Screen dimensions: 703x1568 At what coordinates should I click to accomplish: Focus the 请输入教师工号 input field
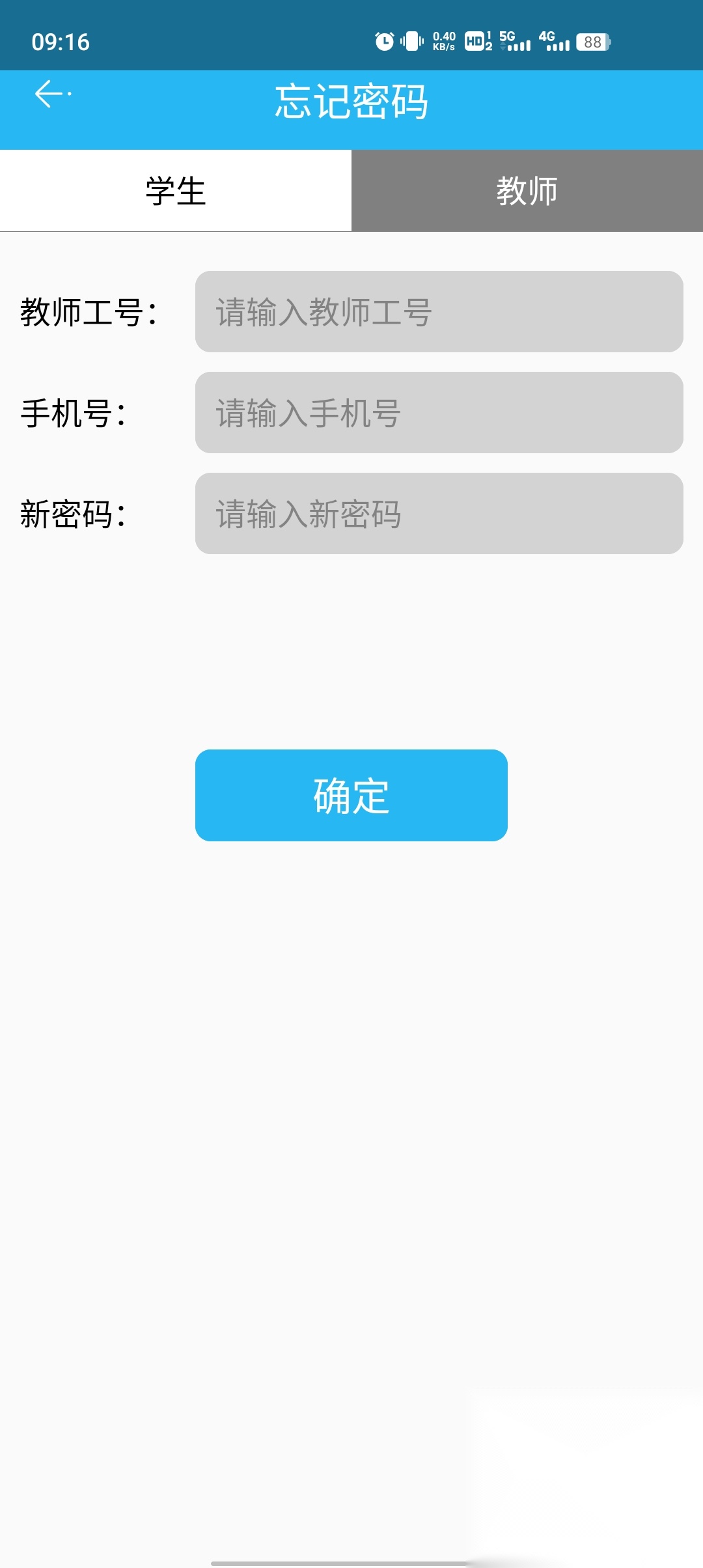(x=437, y=311)
